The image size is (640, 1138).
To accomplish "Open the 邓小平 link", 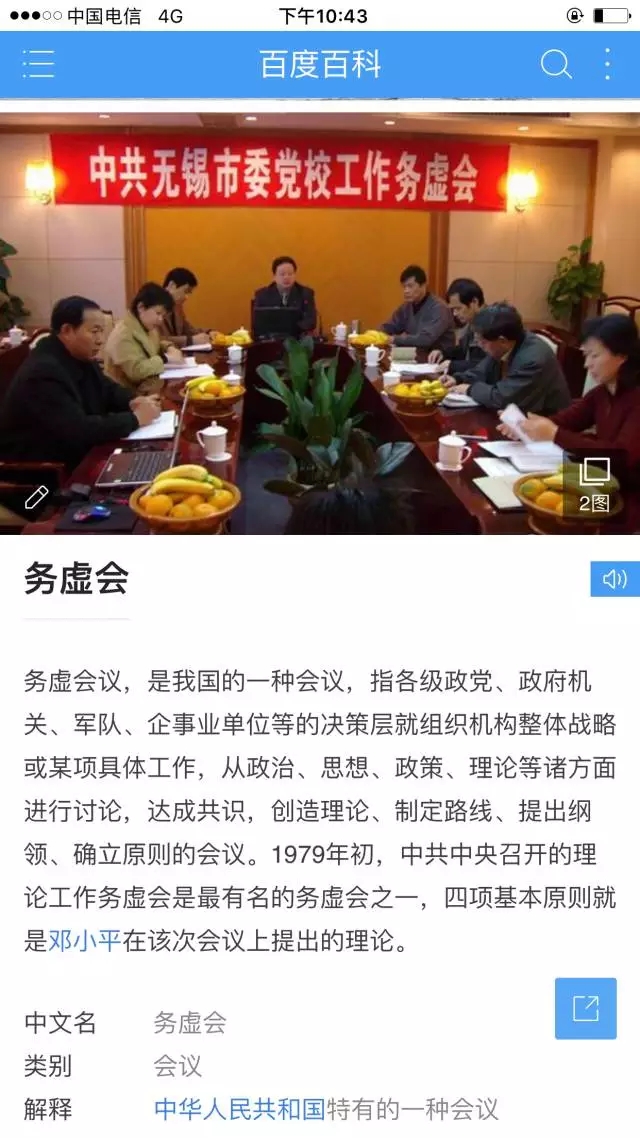I will (x=85, y=941).
